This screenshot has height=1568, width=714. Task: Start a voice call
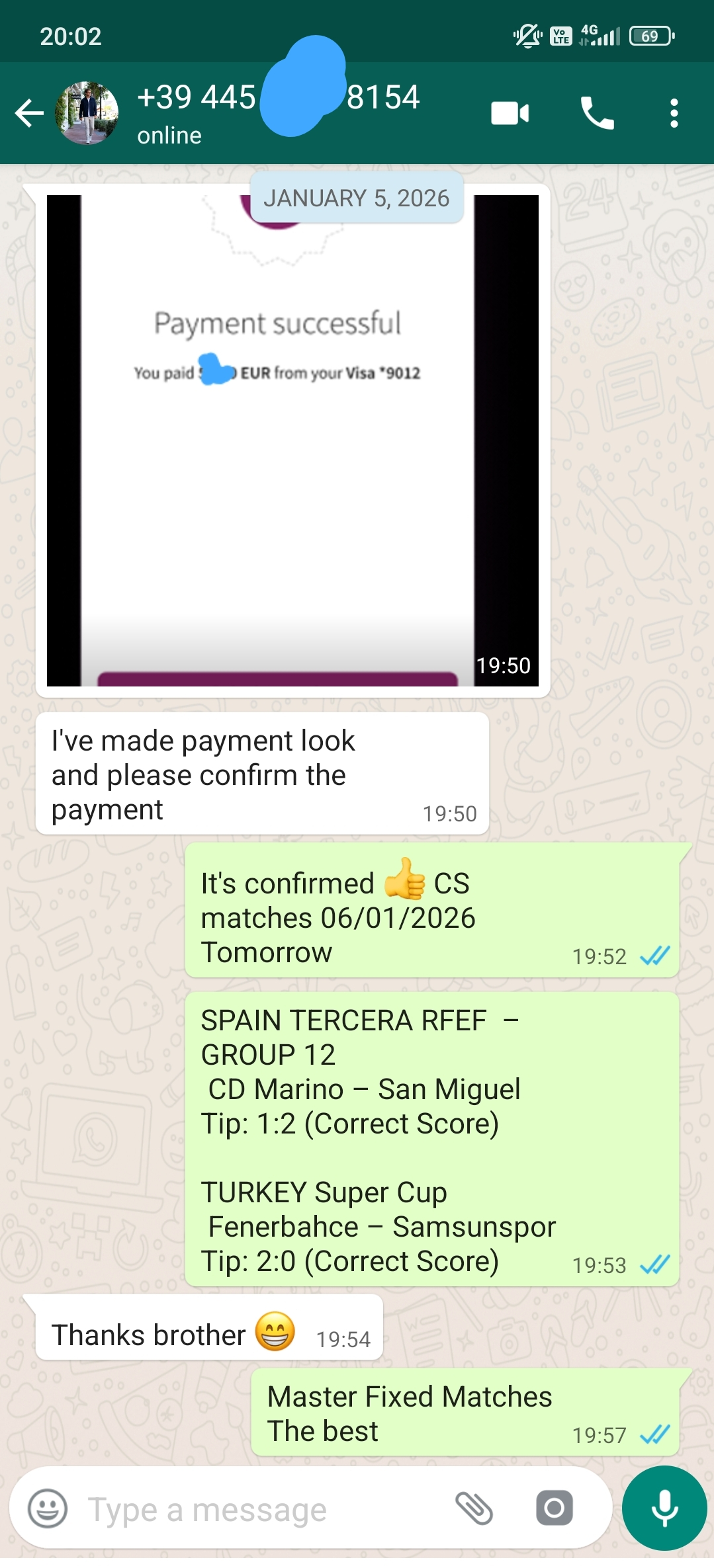coord(597,113)
